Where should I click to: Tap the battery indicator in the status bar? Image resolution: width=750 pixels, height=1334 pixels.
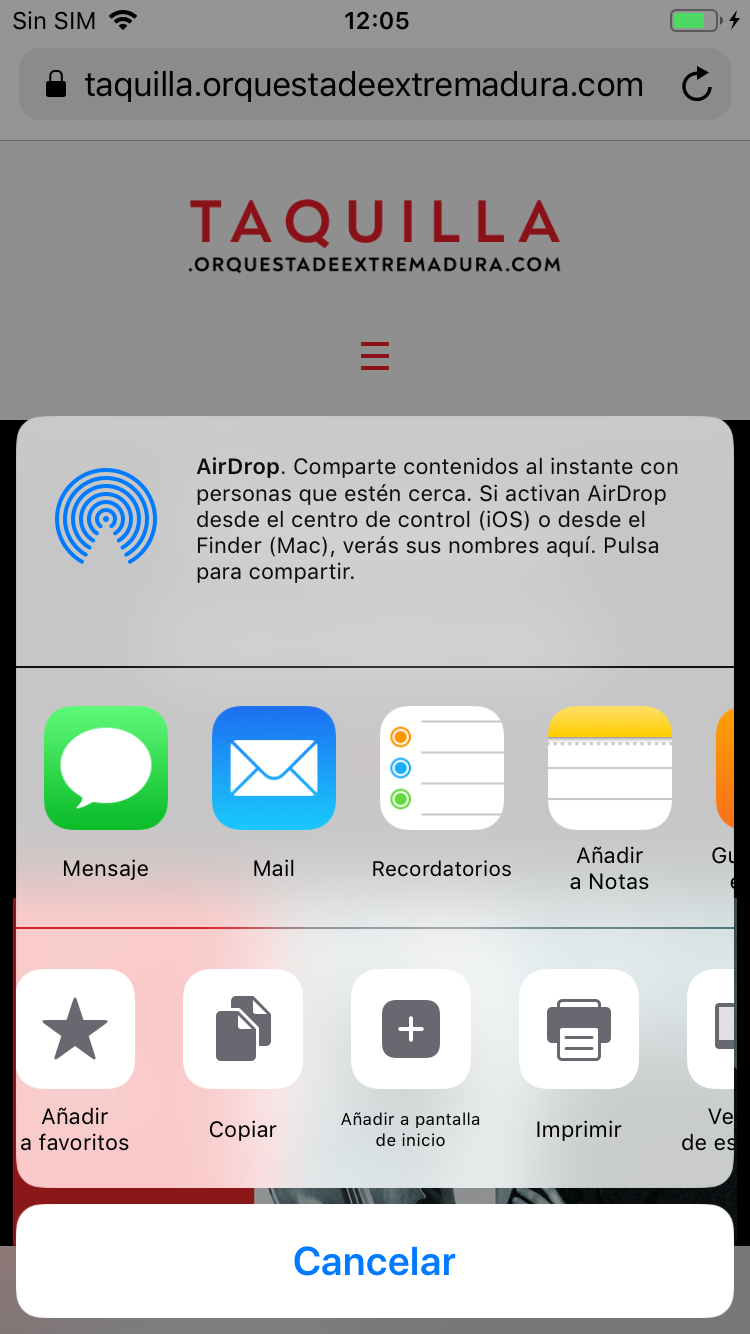click(692, 19)
